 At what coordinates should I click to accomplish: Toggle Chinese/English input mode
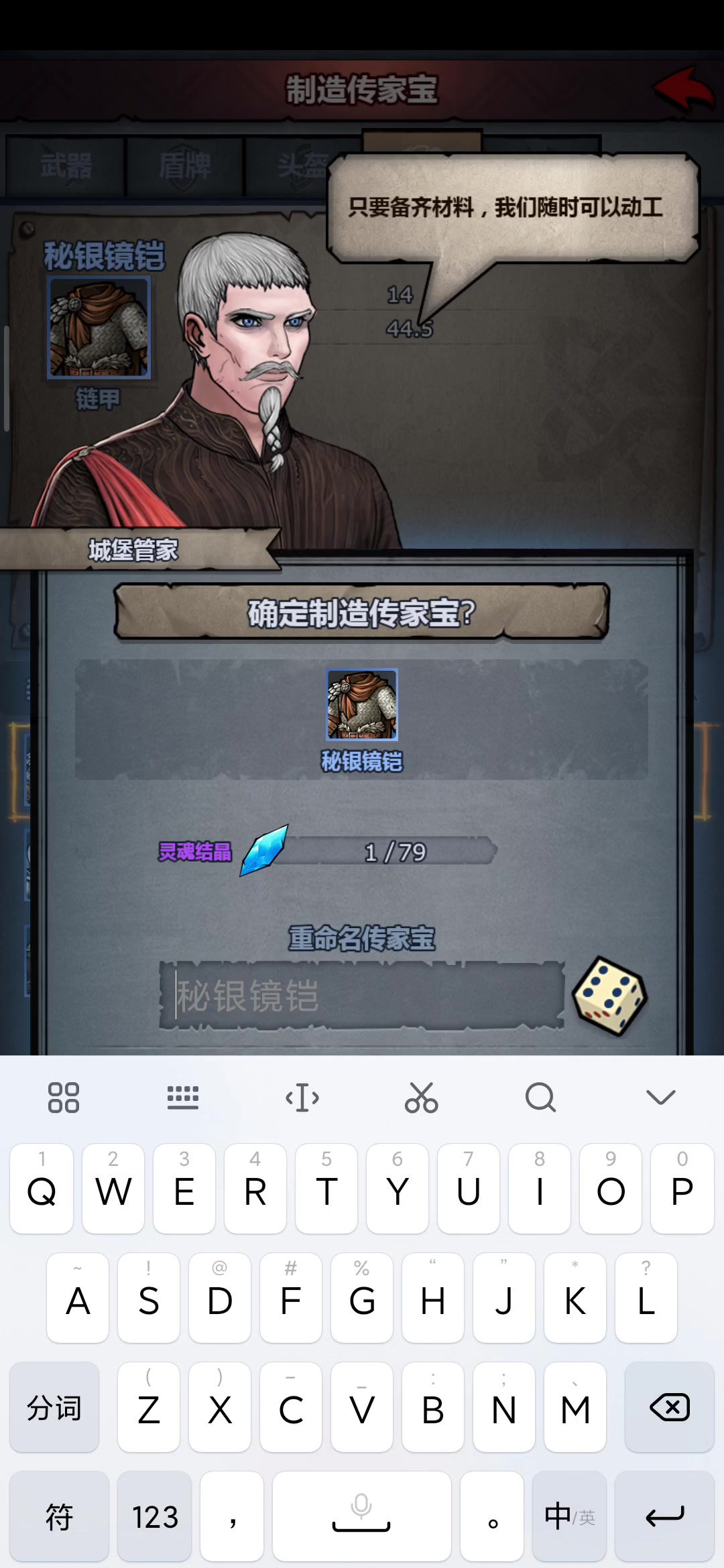pos(569,1516)
